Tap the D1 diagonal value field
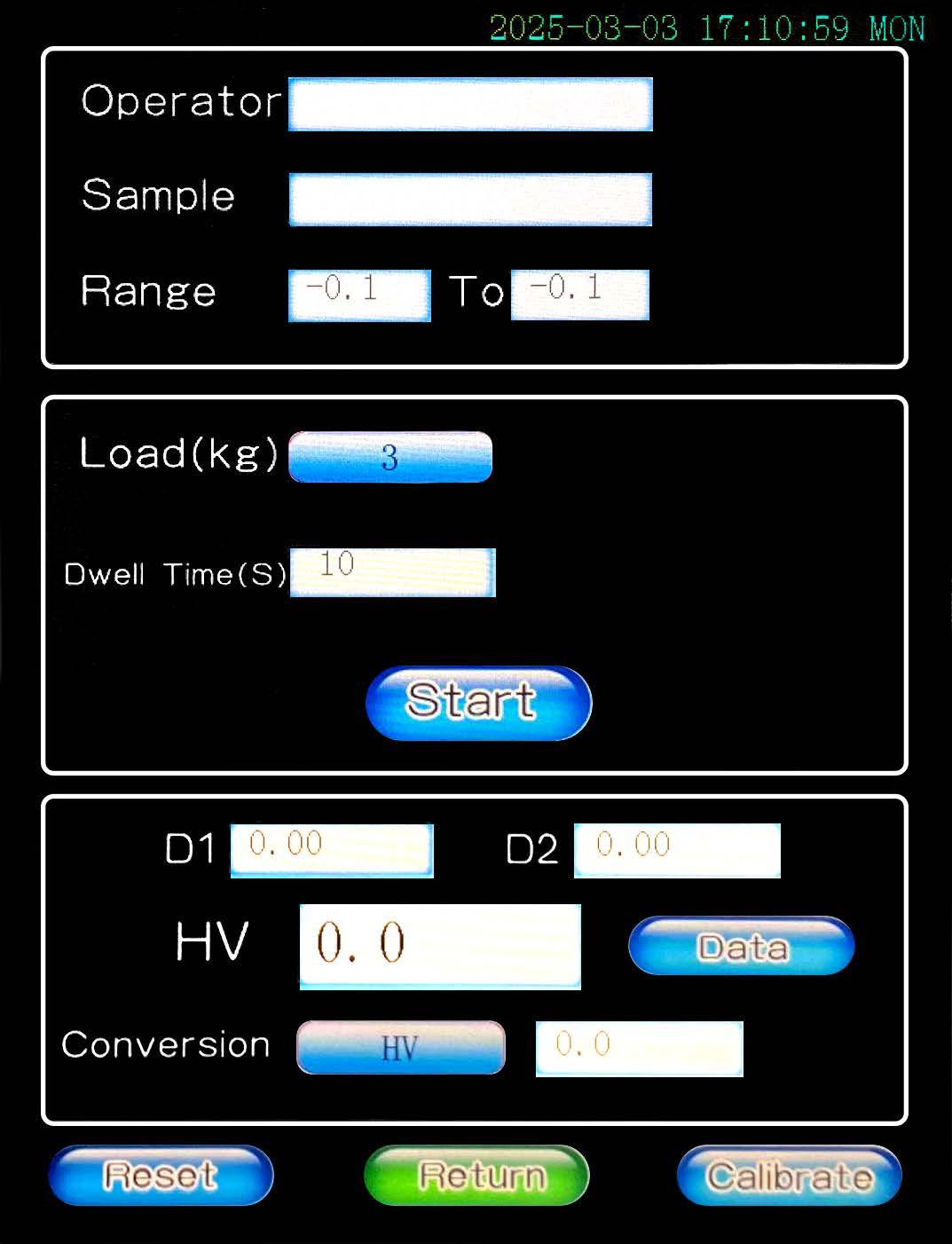 tap(332, 849)
